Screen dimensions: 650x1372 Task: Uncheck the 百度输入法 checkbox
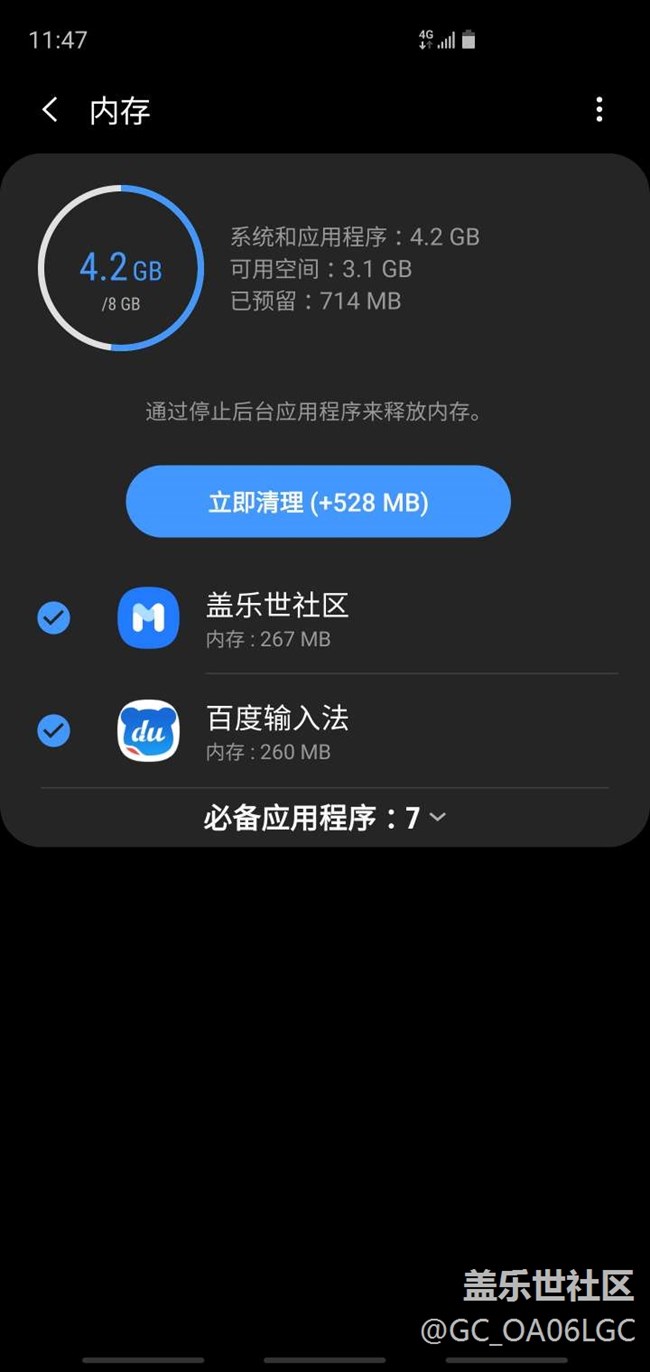(x=54, y=731)
